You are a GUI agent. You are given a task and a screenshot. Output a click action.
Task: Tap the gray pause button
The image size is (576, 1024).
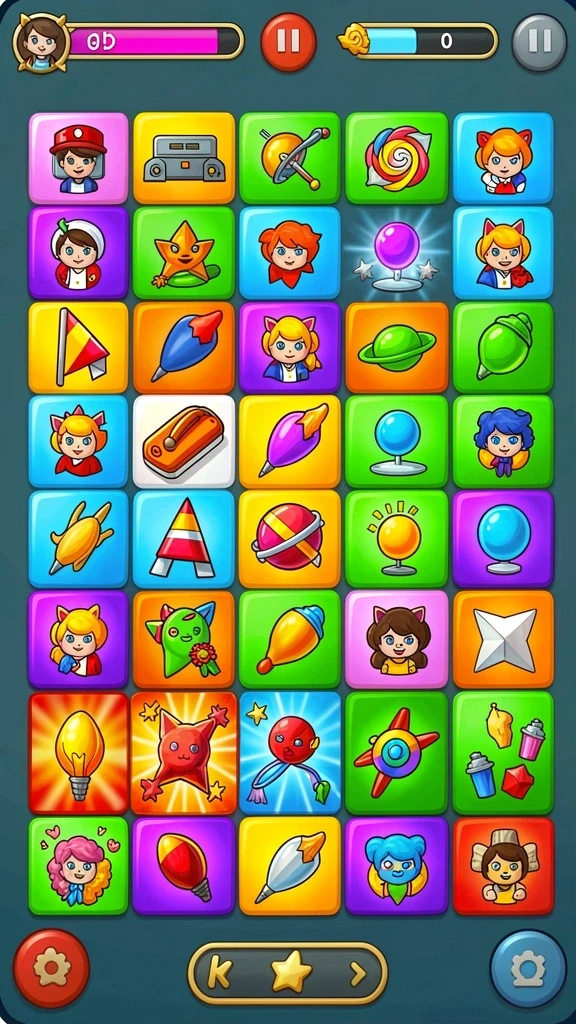539,42
